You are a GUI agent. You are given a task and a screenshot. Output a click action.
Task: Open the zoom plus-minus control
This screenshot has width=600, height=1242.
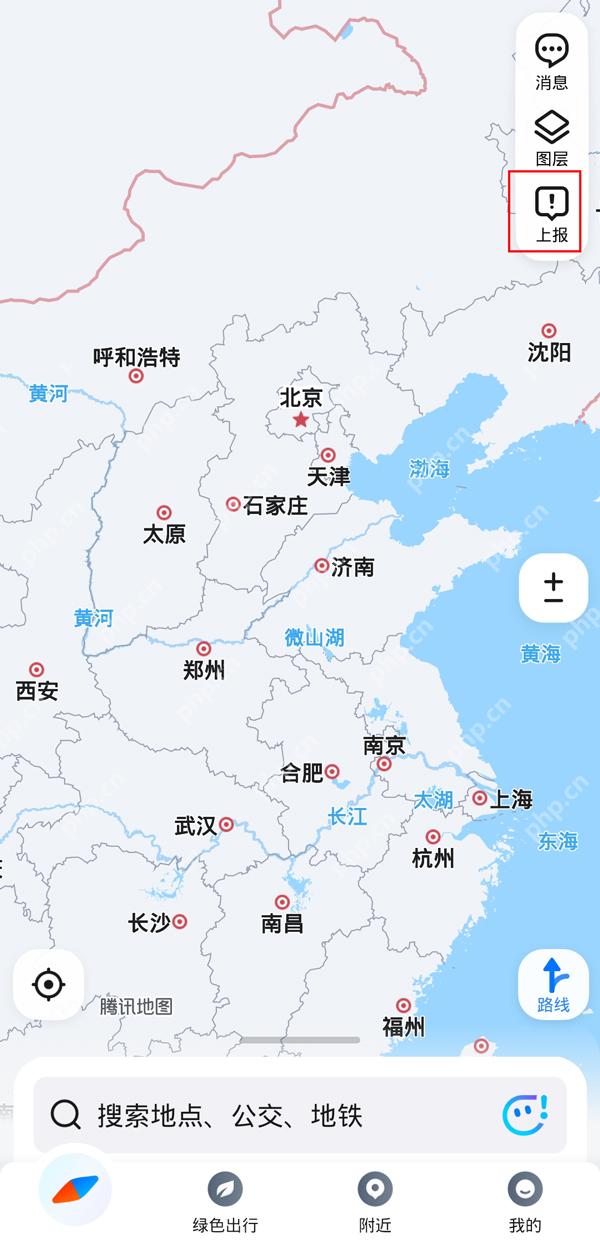[x=553, y=588]
